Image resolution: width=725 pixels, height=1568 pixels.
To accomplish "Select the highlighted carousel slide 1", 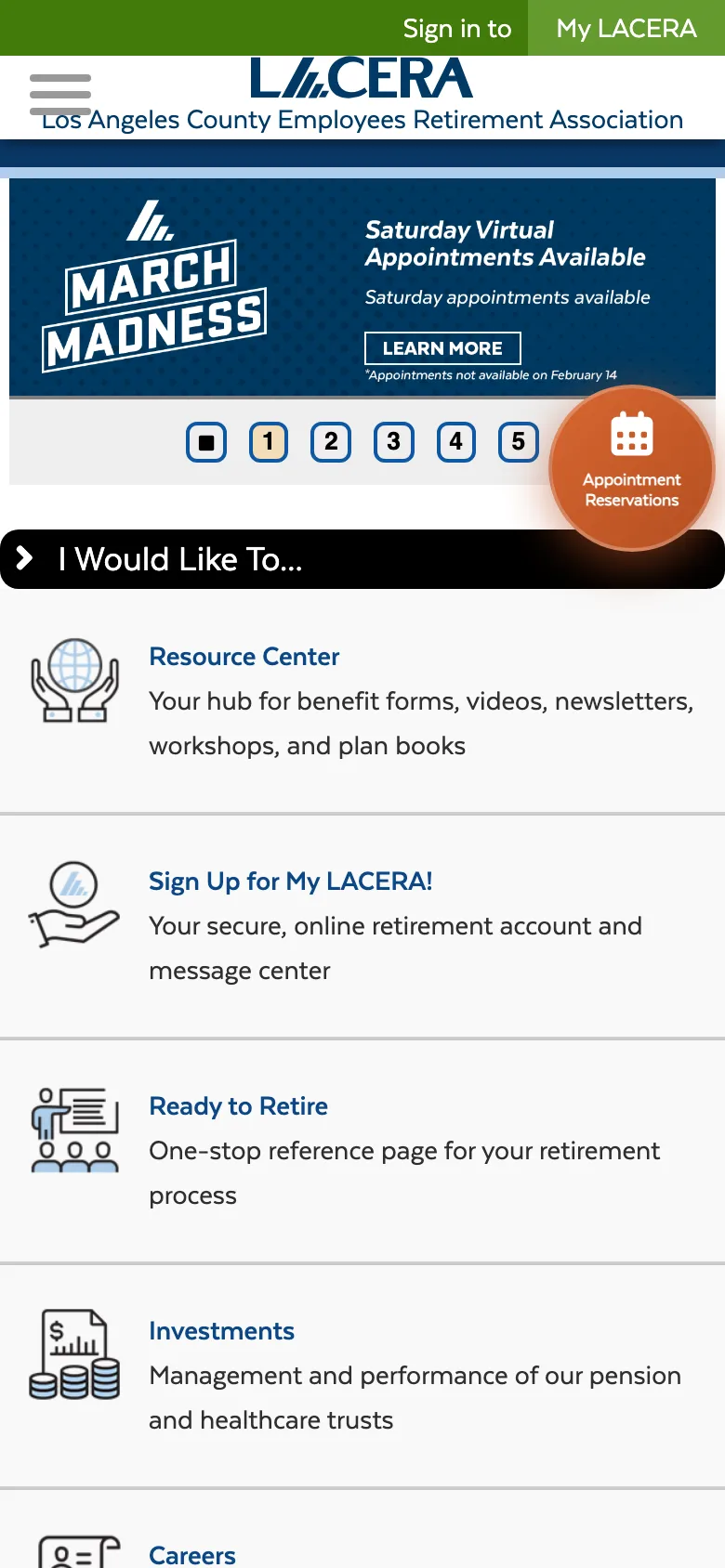I will [268, 442].
